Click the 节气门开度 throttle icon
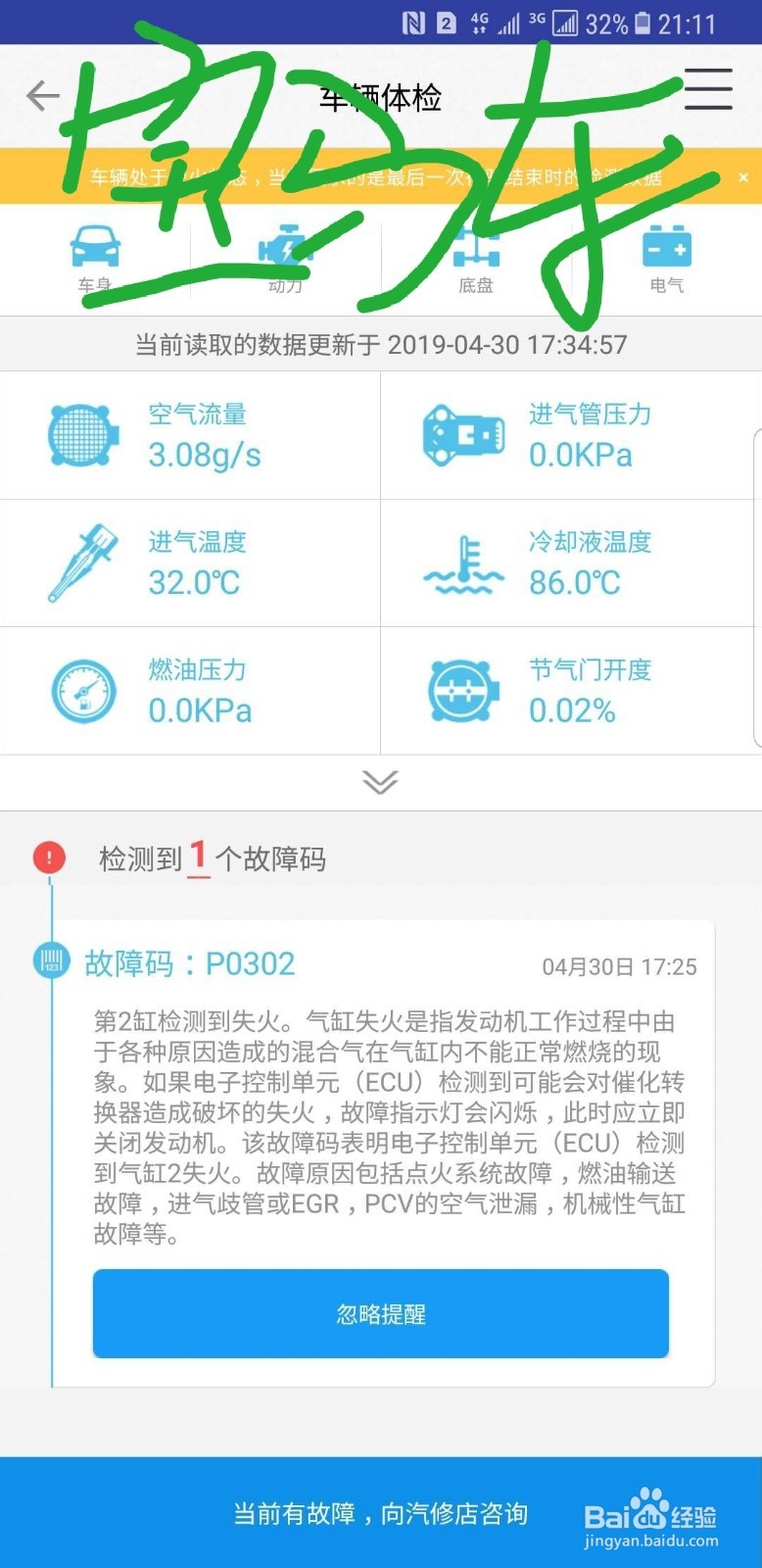 point(463,691)
